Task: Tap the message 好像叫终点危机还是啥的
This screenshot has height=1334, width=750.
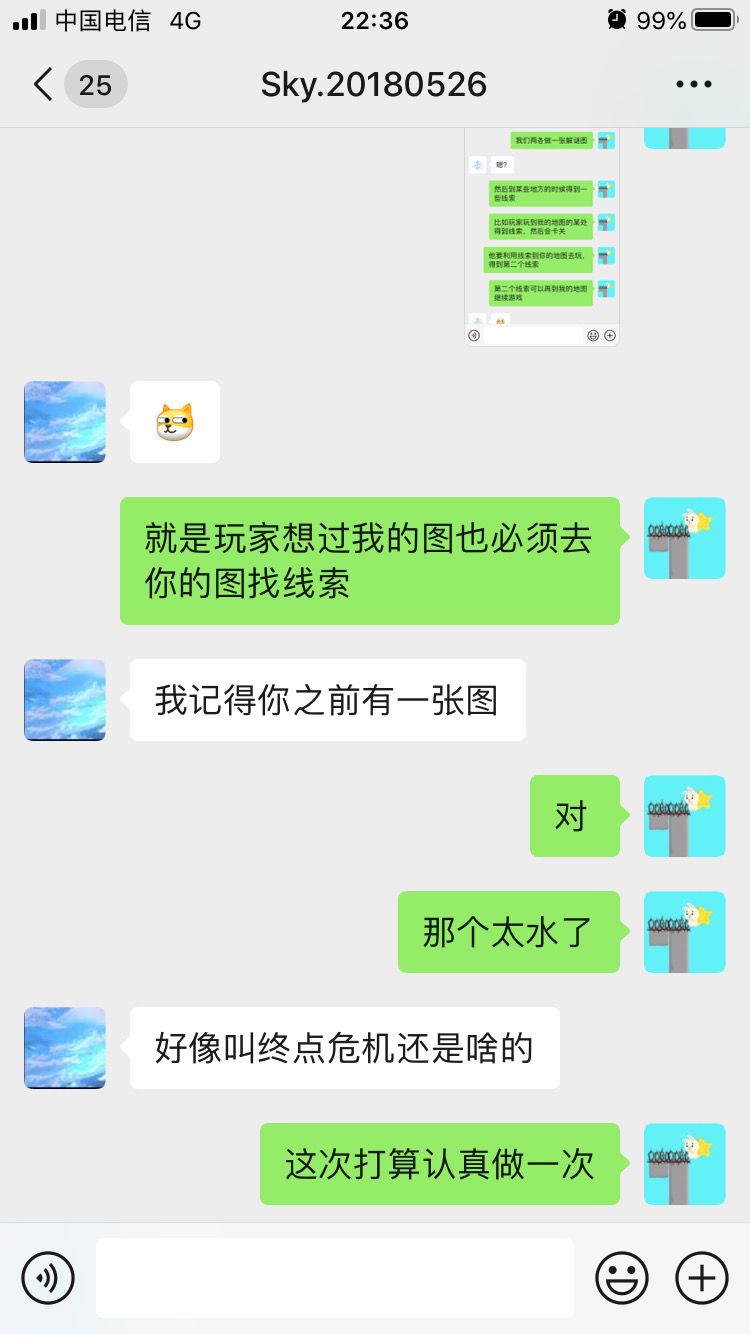Action: (x=344, y=1047)
